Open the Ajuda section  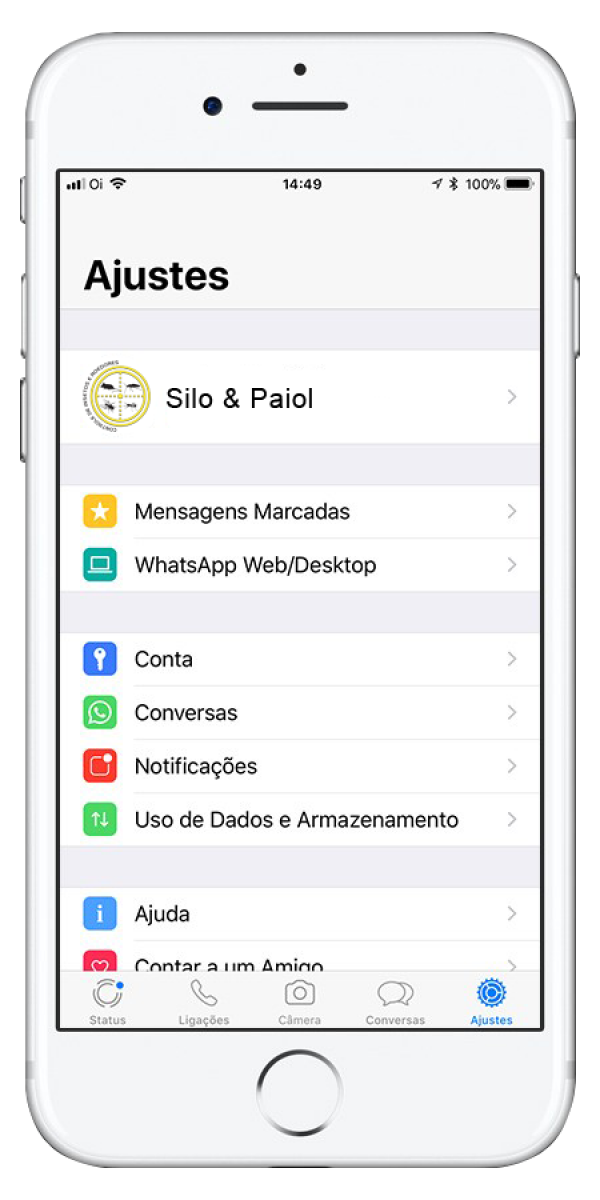[x=298, y=914]
